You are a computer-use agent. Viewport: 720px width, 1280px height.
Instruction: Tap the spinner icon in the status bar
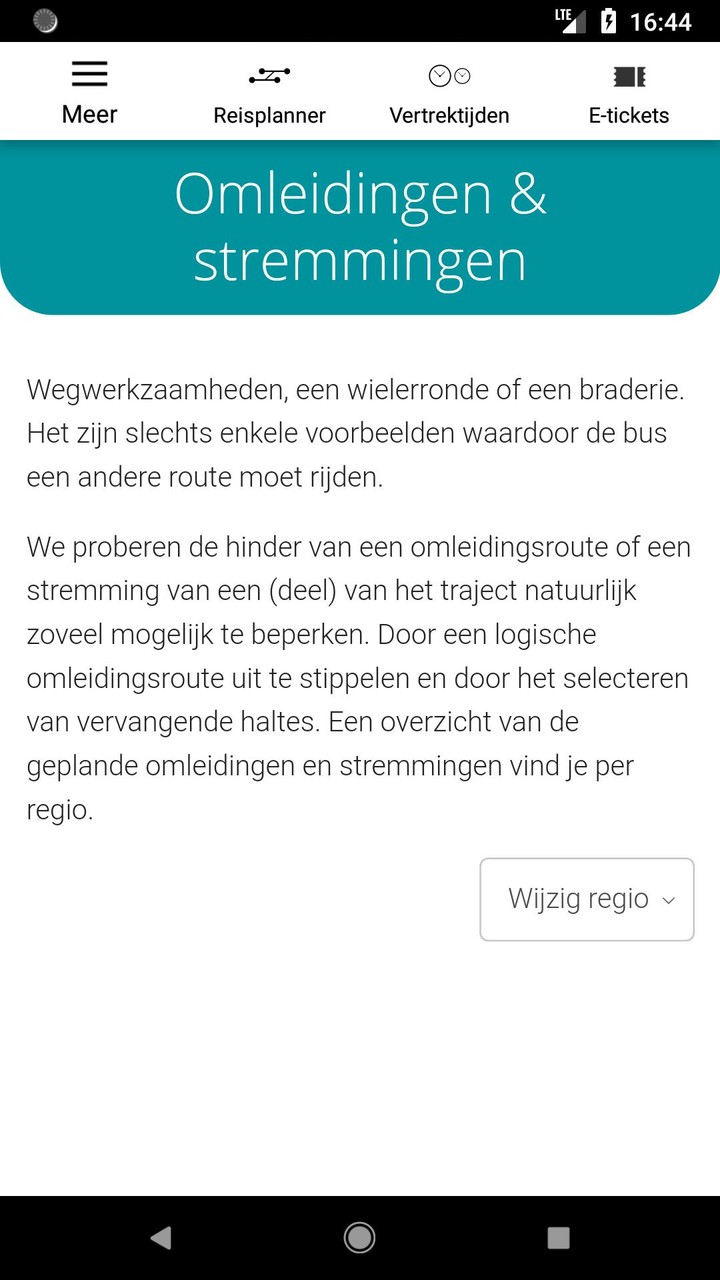click(44, 20)
